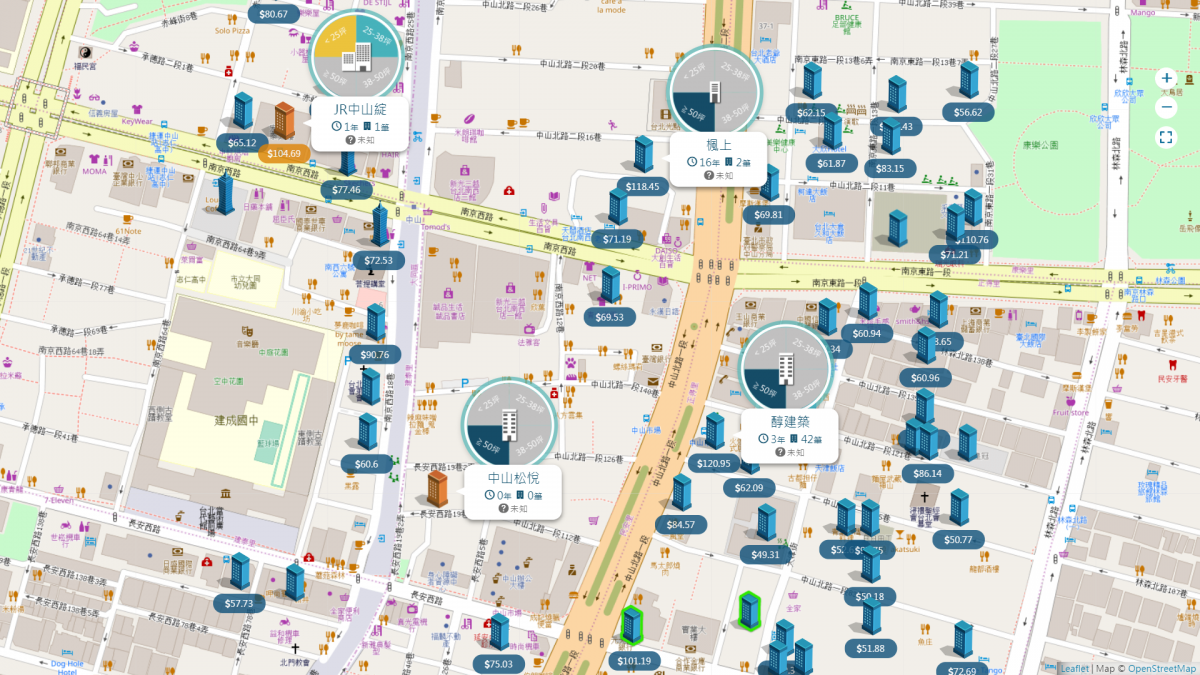
Task: Zoom in on the map
Action: pos(1166,78)
